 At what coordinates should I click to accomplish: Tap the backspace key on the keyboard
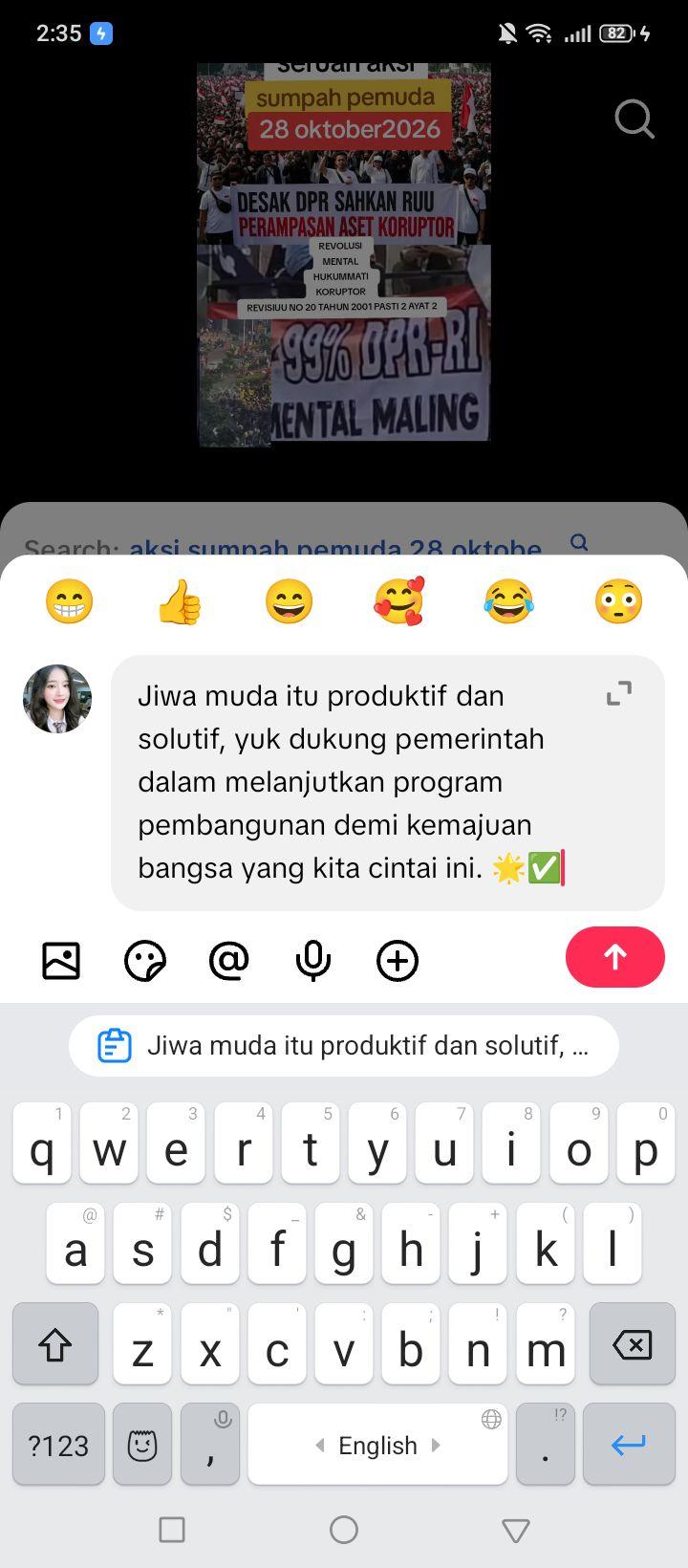click(633, 1344)
